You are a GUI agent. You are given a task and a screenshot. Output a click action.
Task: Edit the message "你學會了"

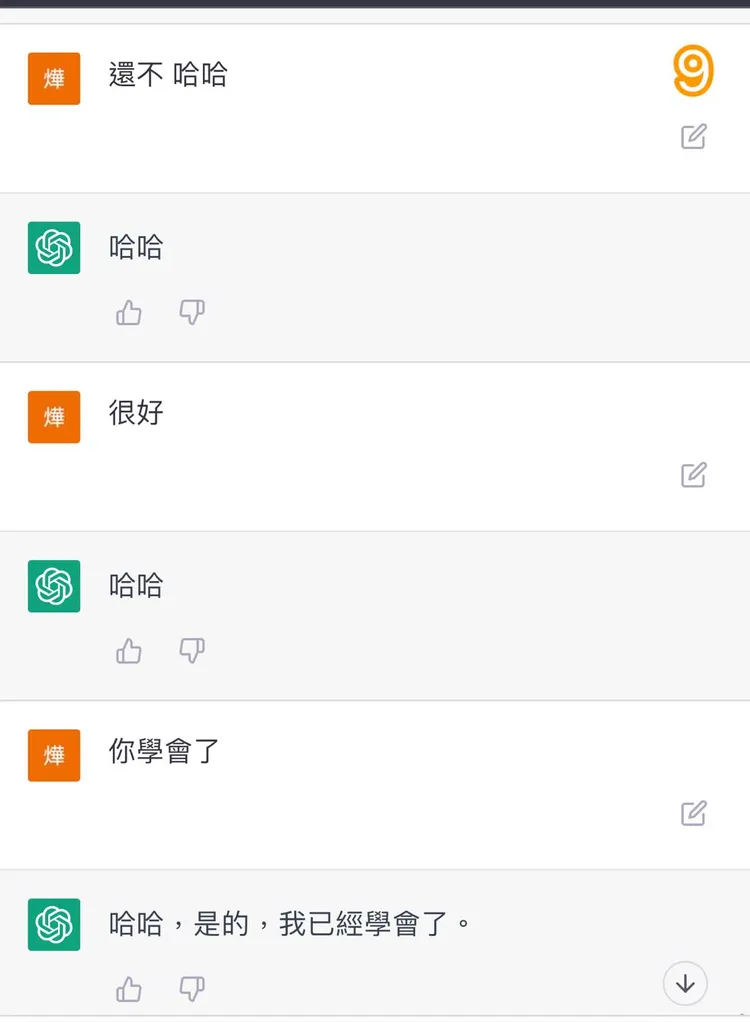(x=692, y=814)
